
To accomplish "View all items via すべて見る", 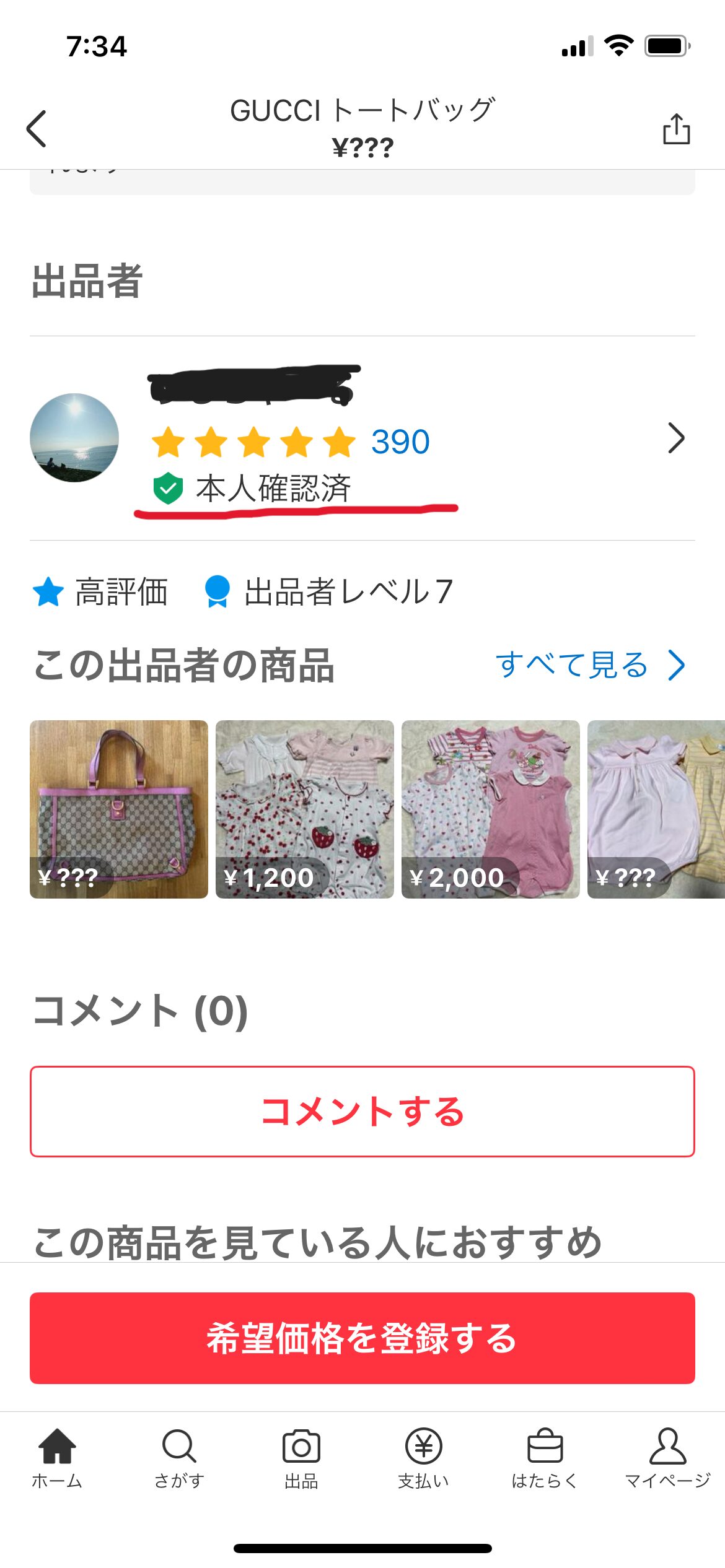I will click(590, 666).
